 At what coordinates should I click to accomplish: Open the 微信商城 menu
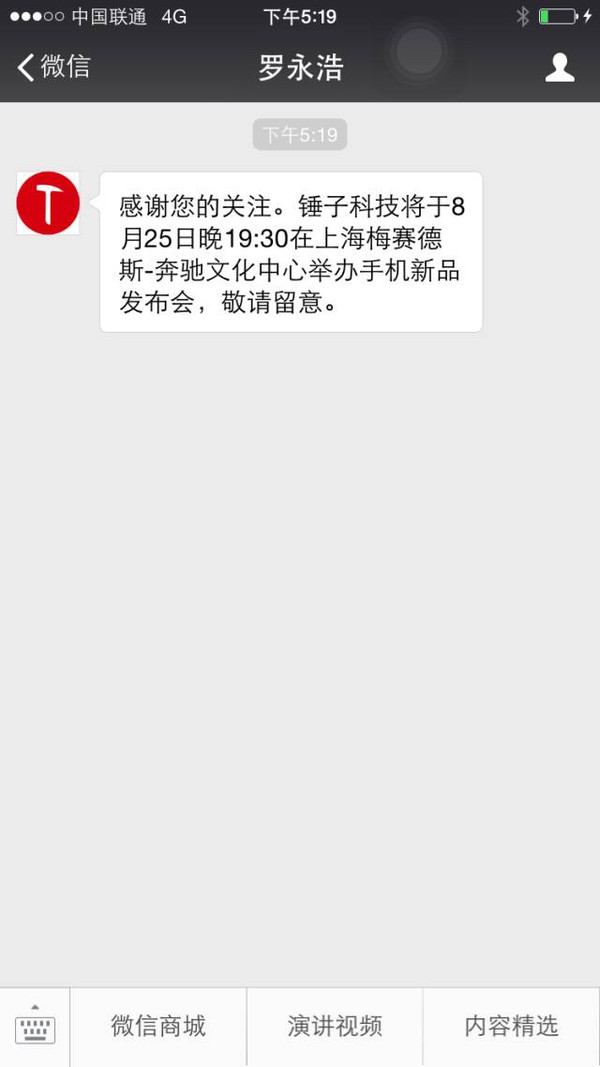(x=158, y=1026)
